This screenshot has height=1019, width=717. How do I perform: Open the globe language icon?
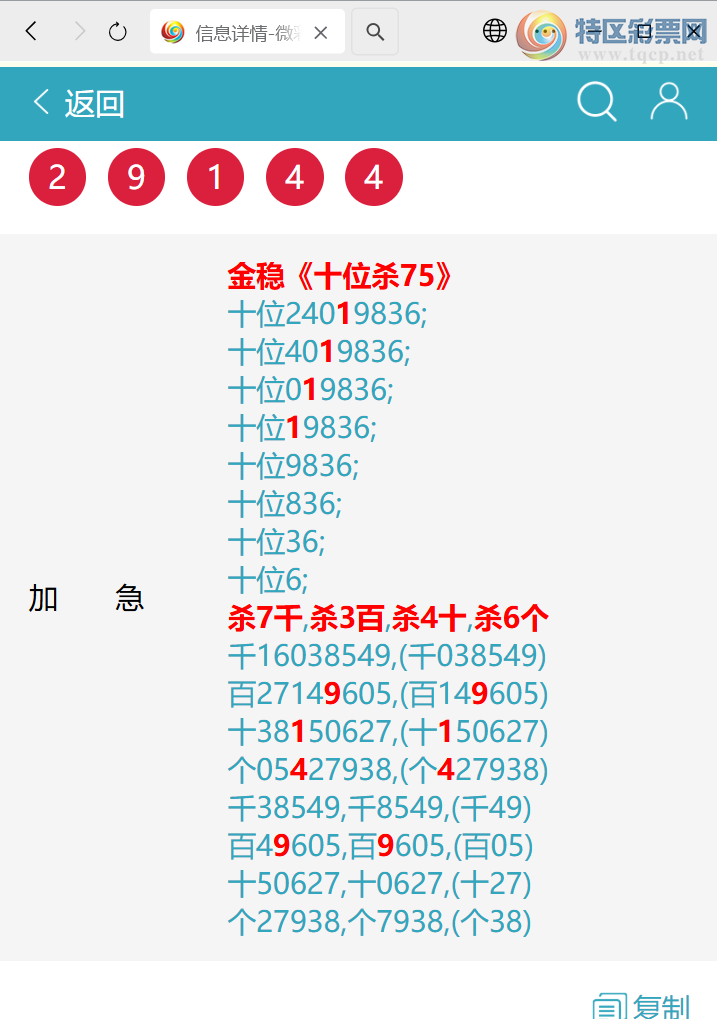495,31
